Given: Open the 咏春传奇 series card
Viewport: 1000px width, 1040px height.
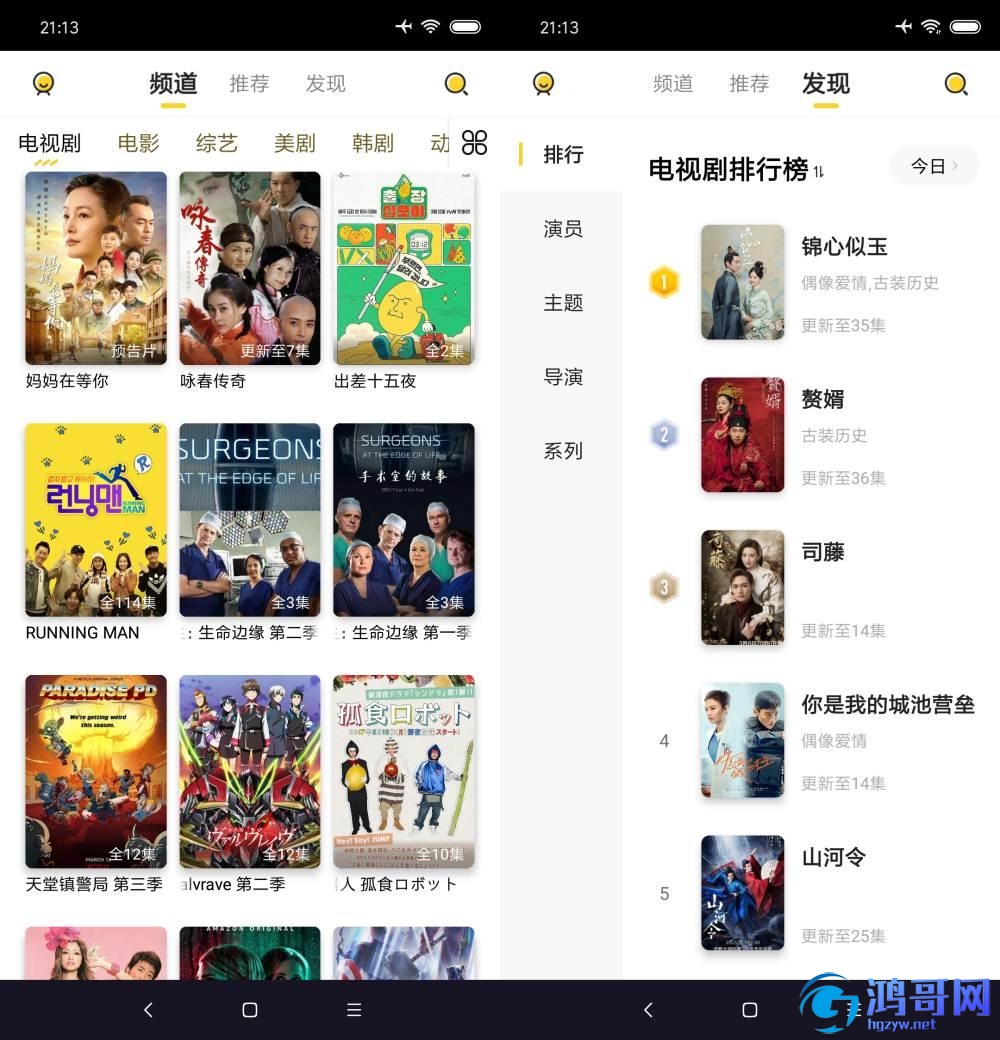Looking at the screenshot, I should pos(250,268).
